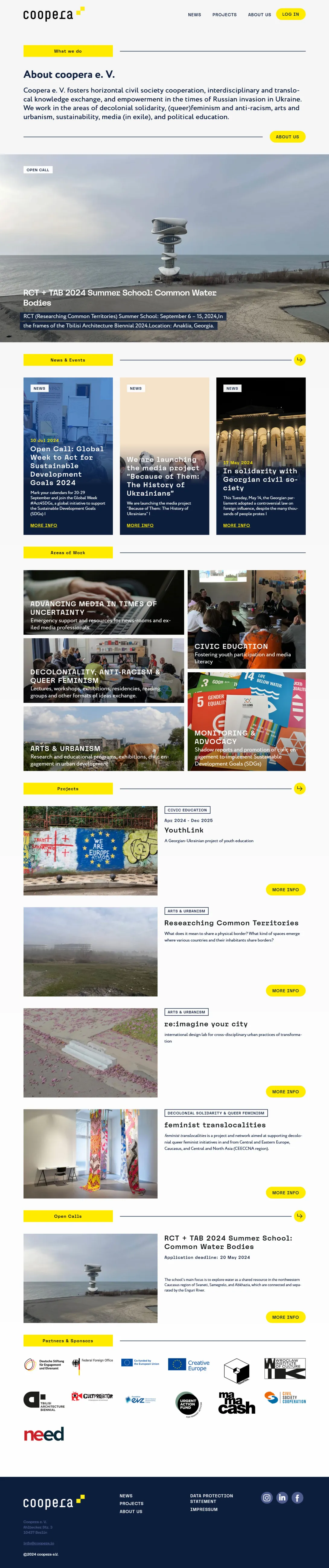This screenshot has width=329, height=1568.
Task: Open the Impressum footer link
Action: [203, 1509]
